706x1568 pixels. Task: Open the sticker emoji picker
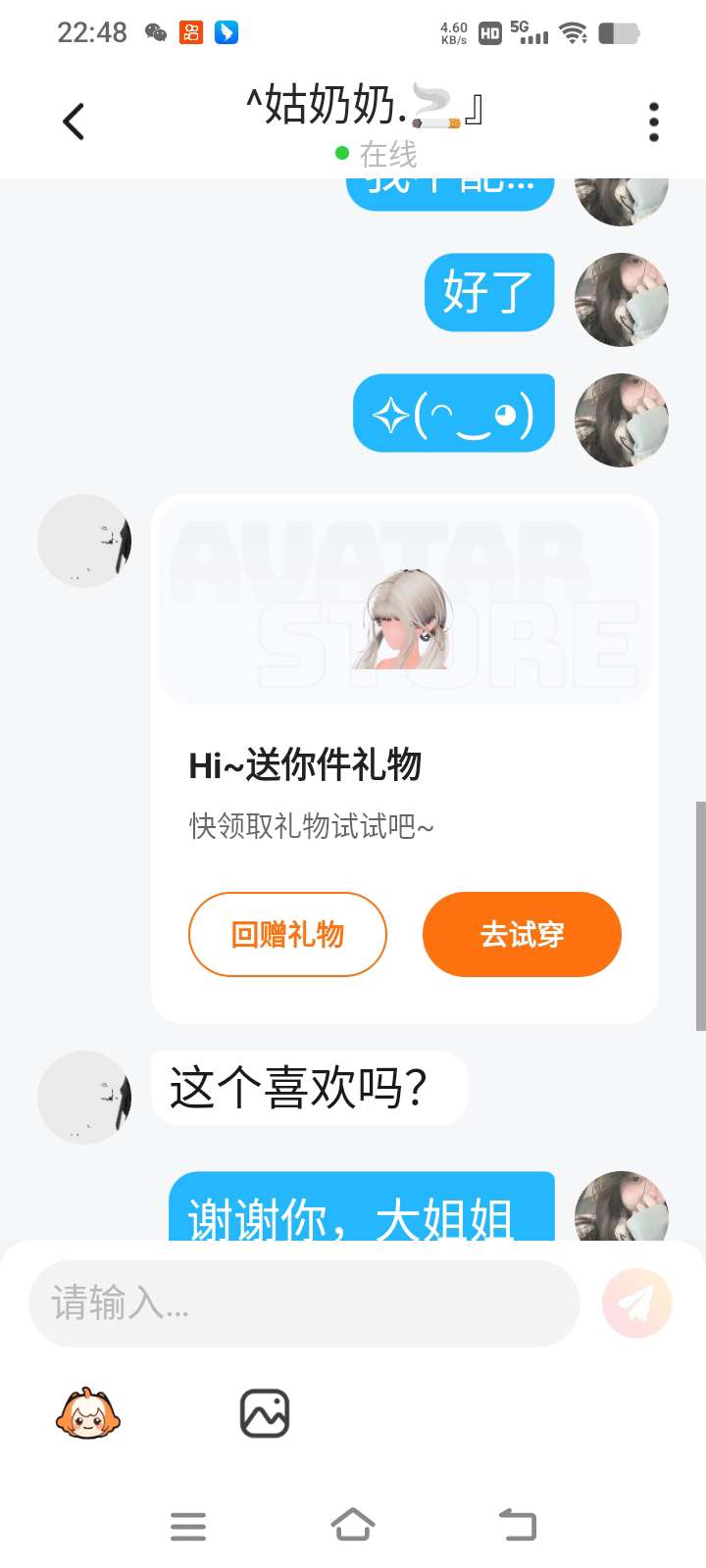point(88,1413)
